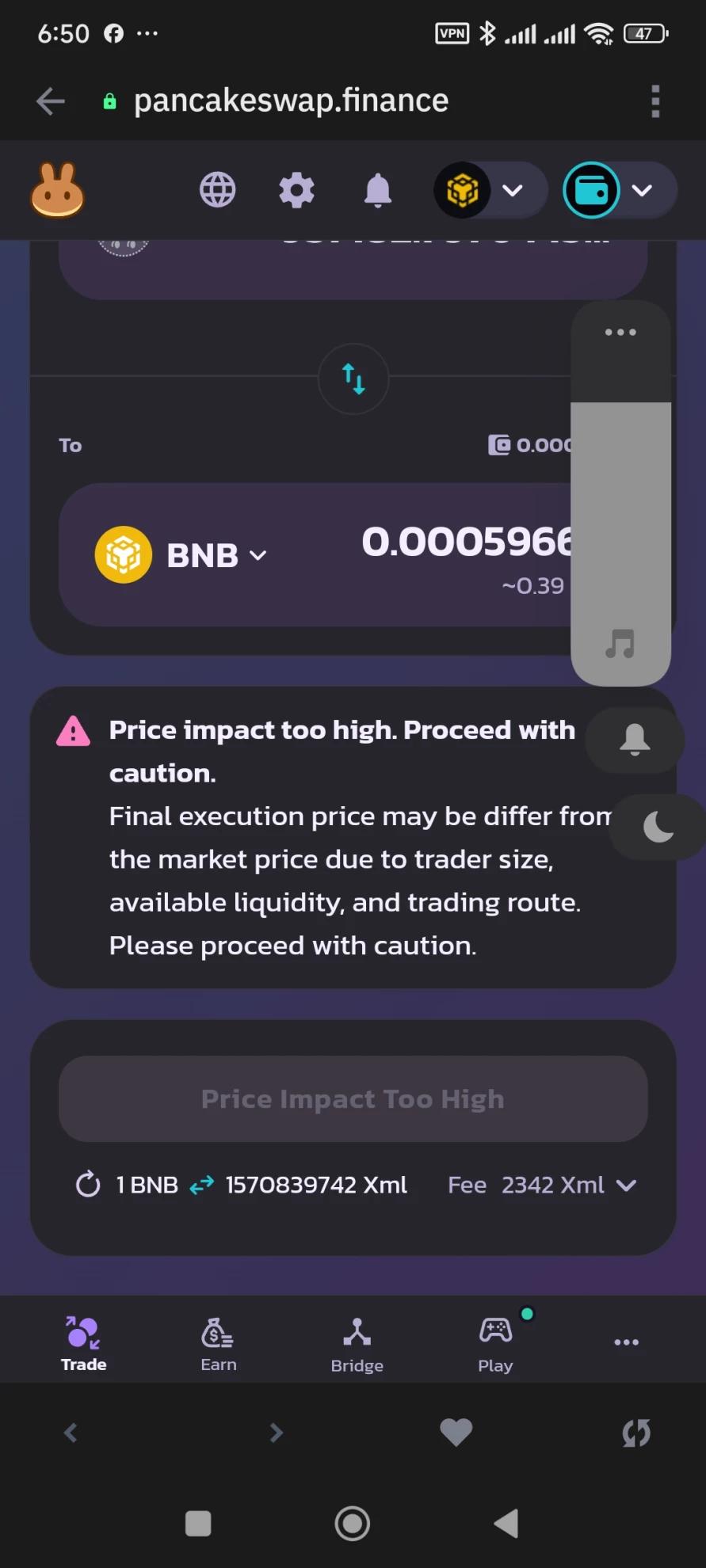706x1568 pixels.
Task: Open the PancakeSwap notifications bell
Action: (x=378, y=190)
